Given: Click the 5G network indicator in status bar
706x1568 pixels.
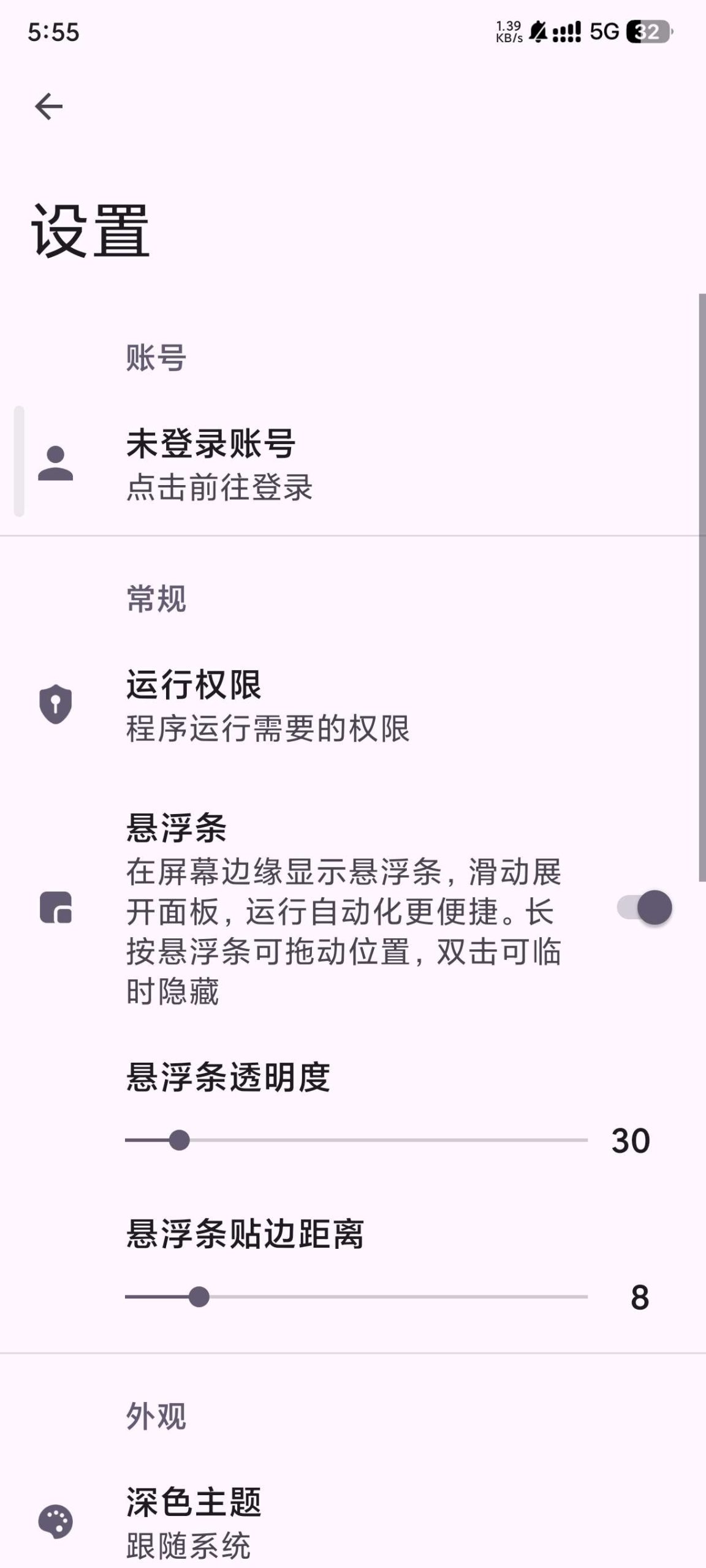Looking at the screenshot, I should pyautogui.click(x=604, y=31).
